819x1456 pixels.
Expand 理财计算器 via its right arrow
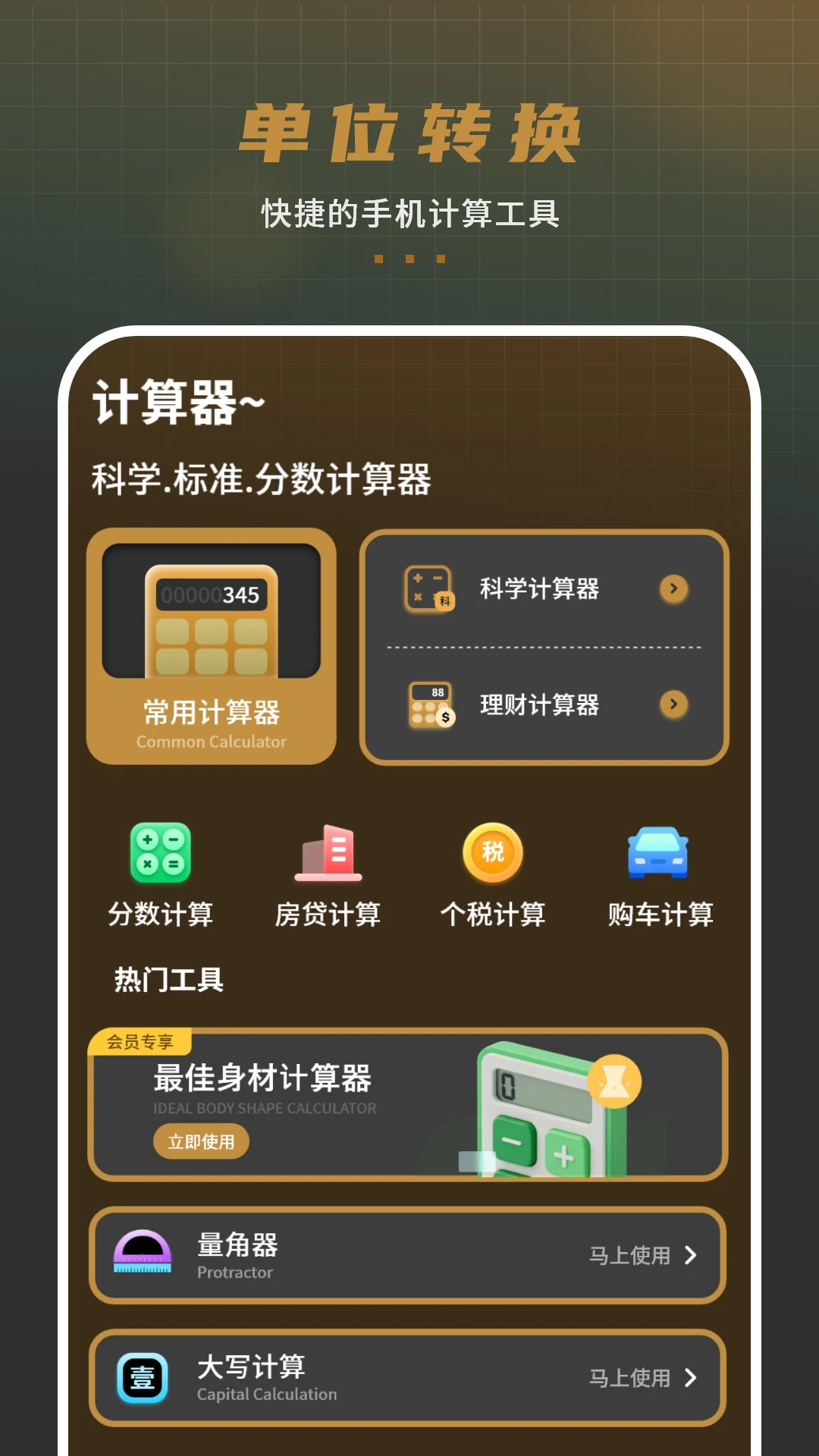[x=673, y=705]
